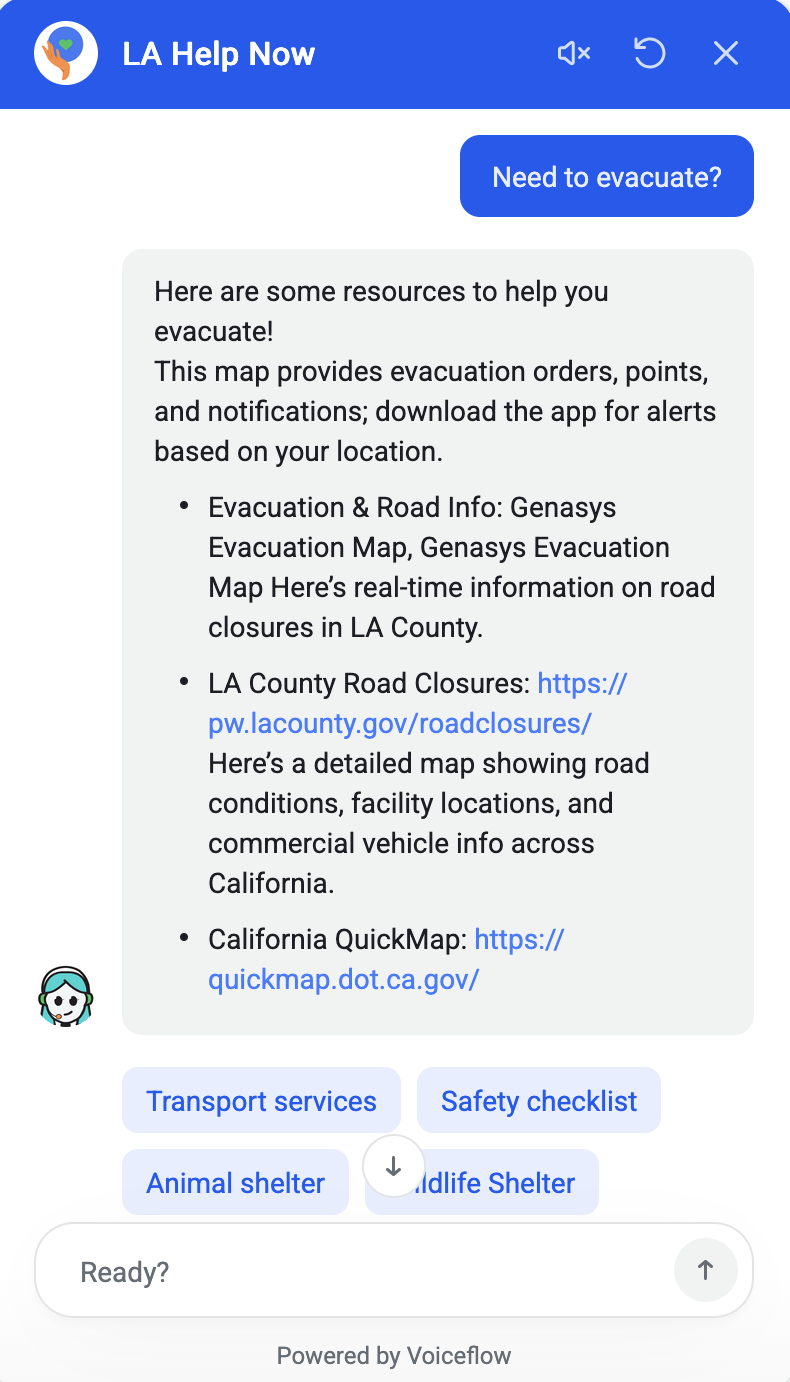Choose the Safety checklist quick reply

pos(538,1100)
